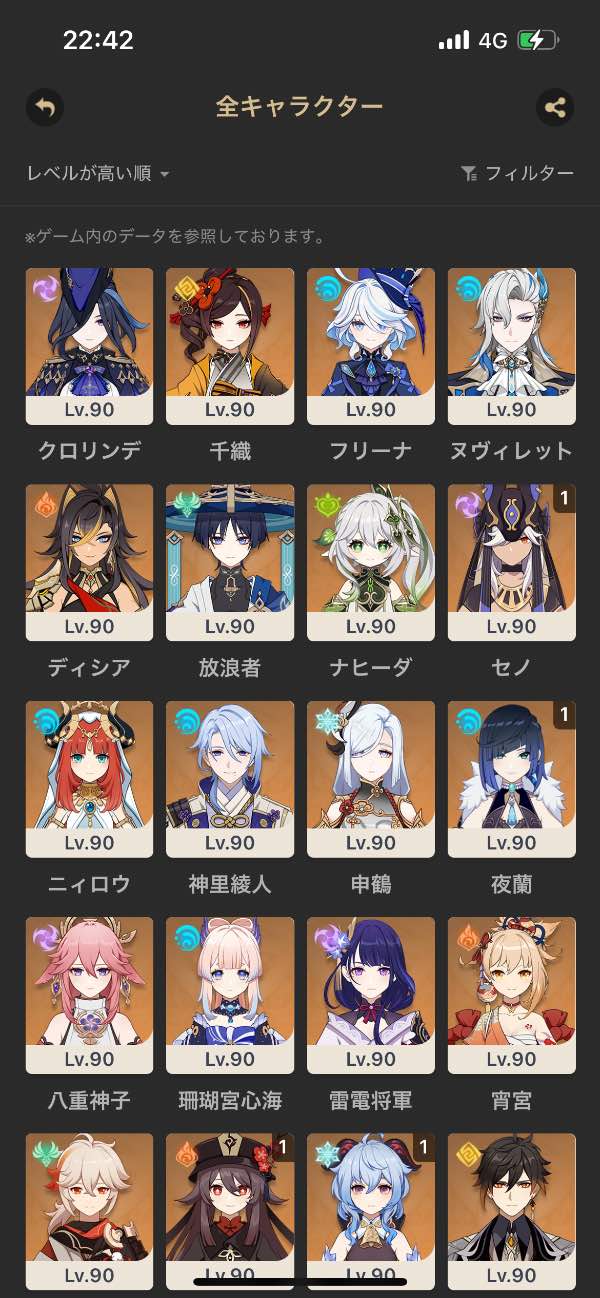View ニィロウ character details
Viewport: 600px width, 1298px height.
(89, 779)
